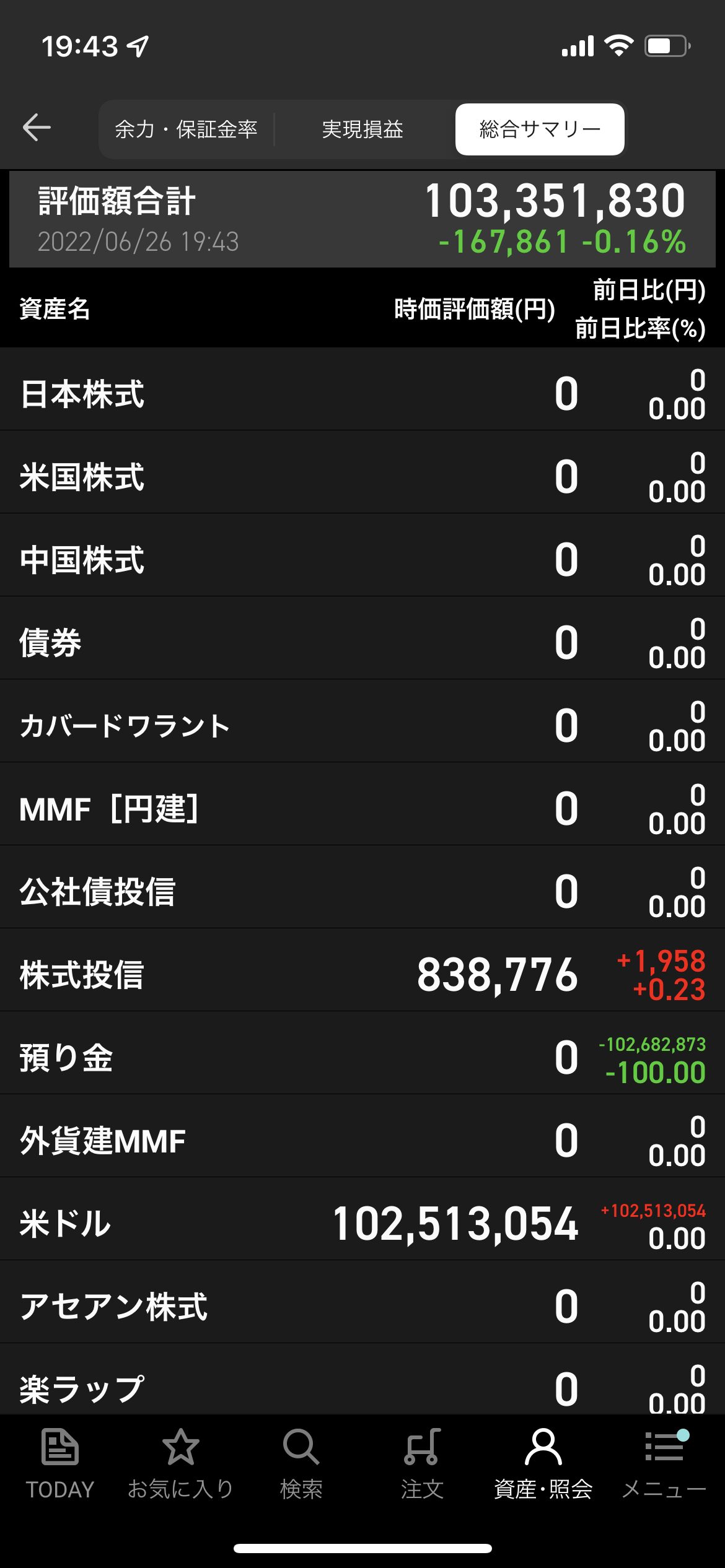Switch to the 実現損益 tab
This screenshot has width=725, height=1568.
362,129
